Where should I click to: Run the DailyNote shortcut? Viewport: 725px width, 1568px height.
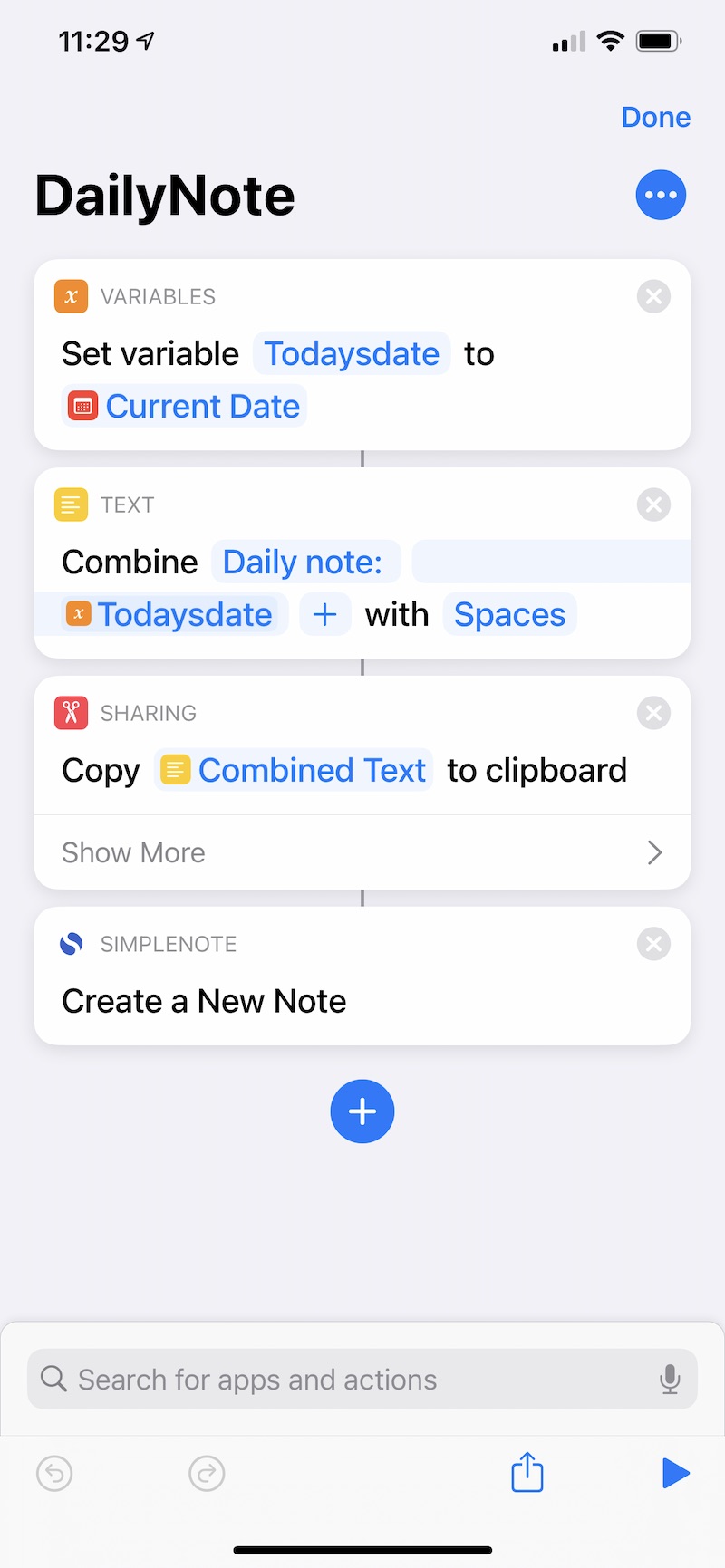(675, 1473)
